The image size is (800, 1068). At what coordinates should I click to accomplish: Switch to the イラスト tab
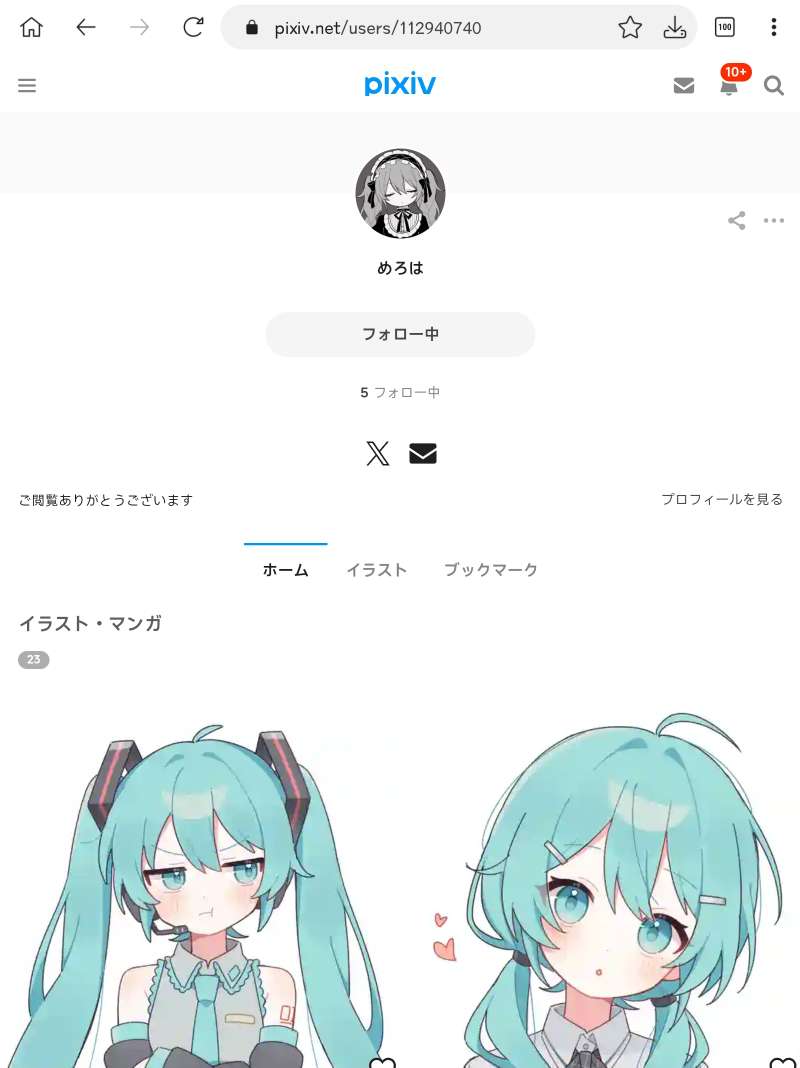[x=376, y=570]
